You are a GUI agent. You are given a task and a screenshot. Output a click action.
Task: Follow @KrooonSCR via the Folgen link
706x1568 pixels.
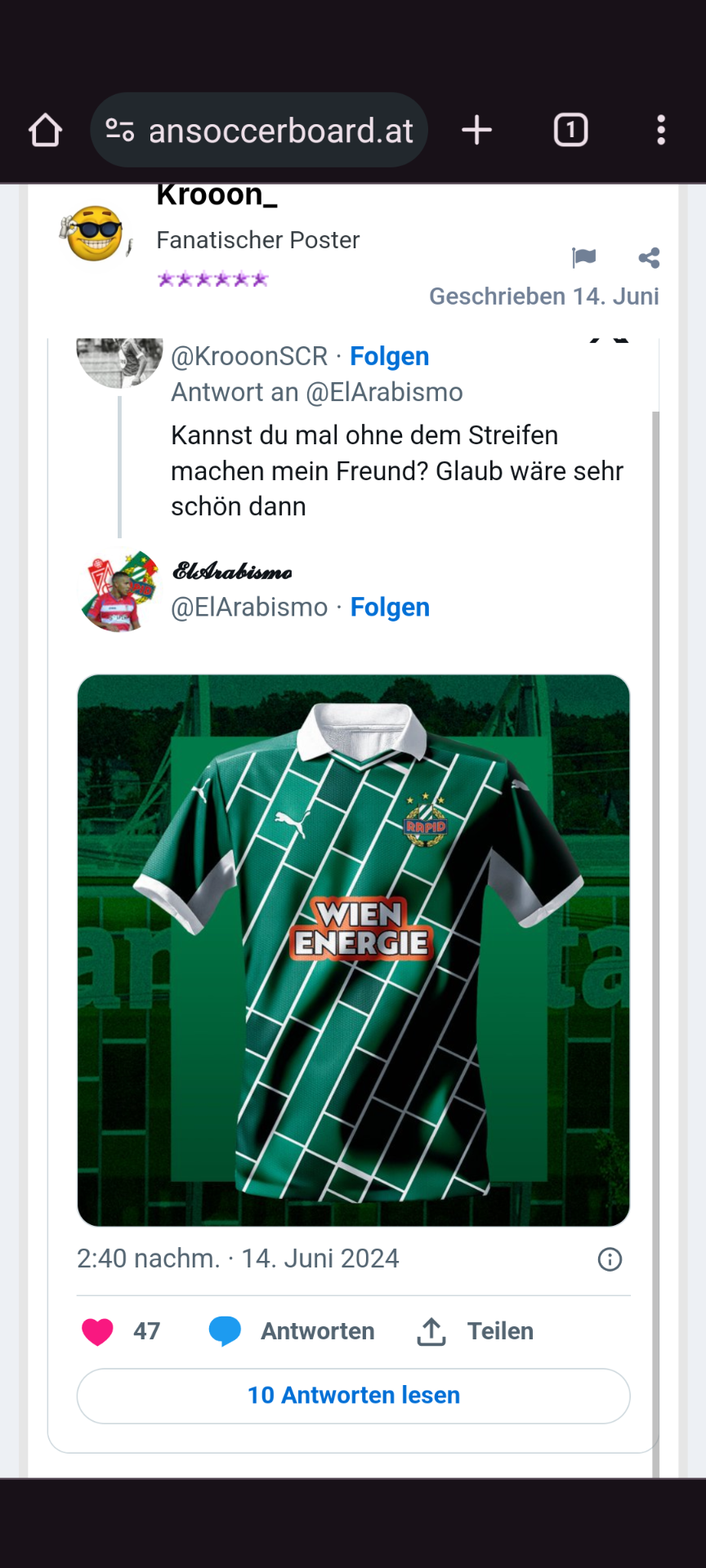390,356
